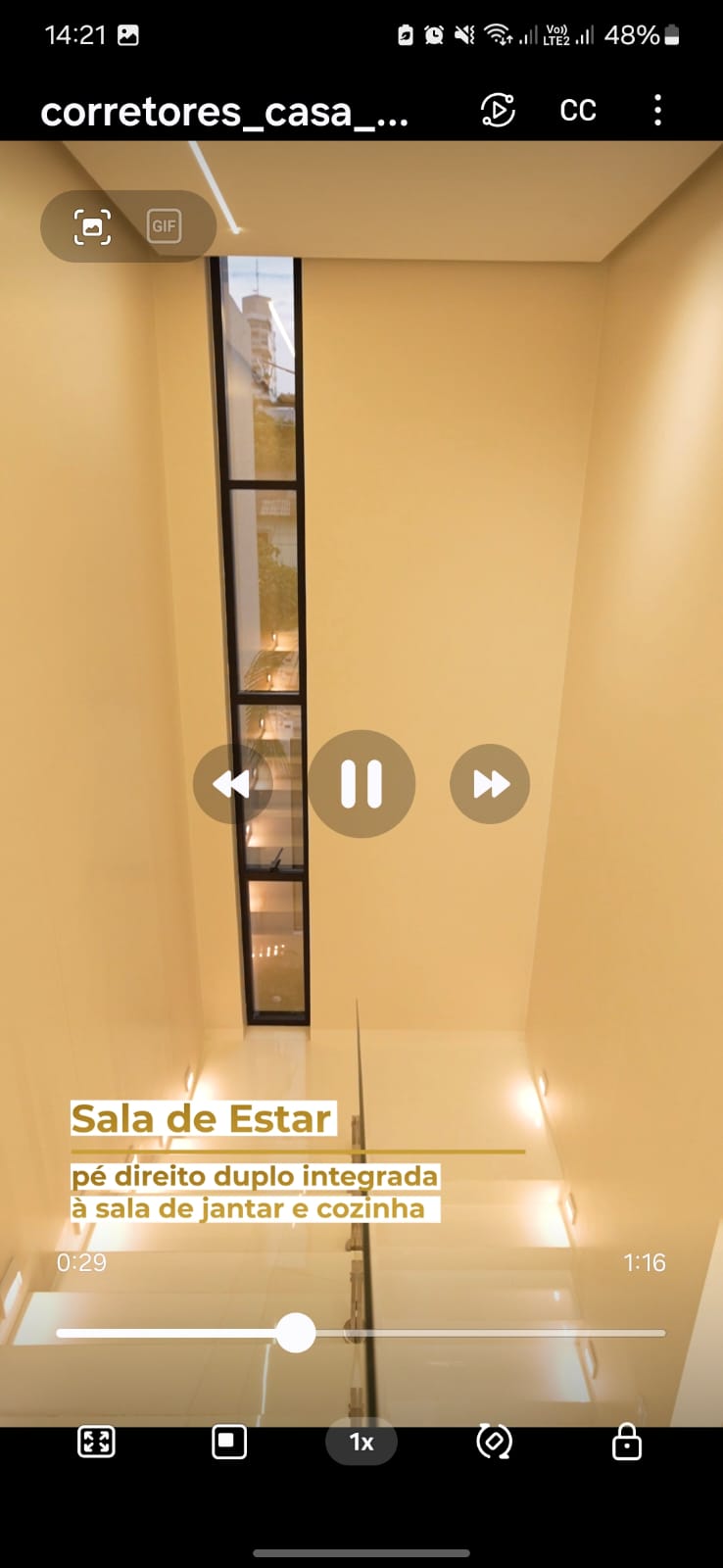
Task: Rewind the video
Action: pos(232,784)
